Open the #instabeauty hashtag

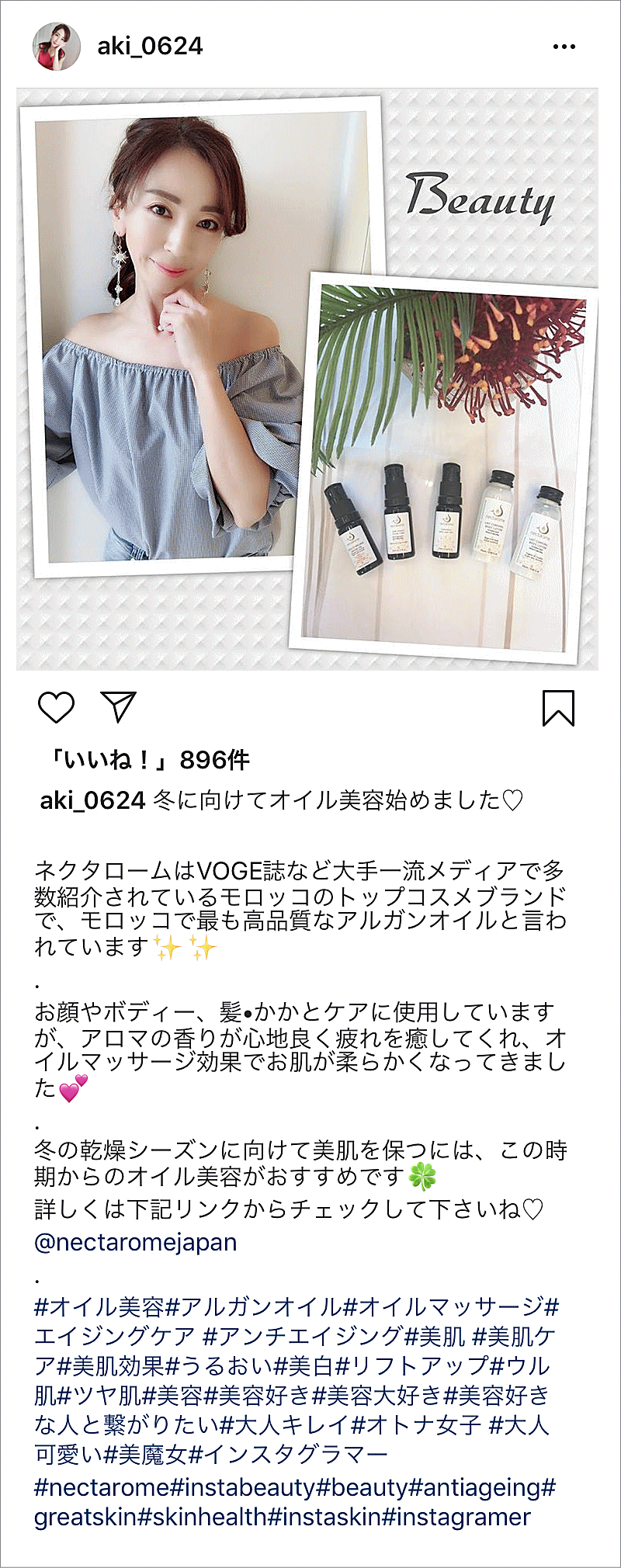(x=243, y=1487)
